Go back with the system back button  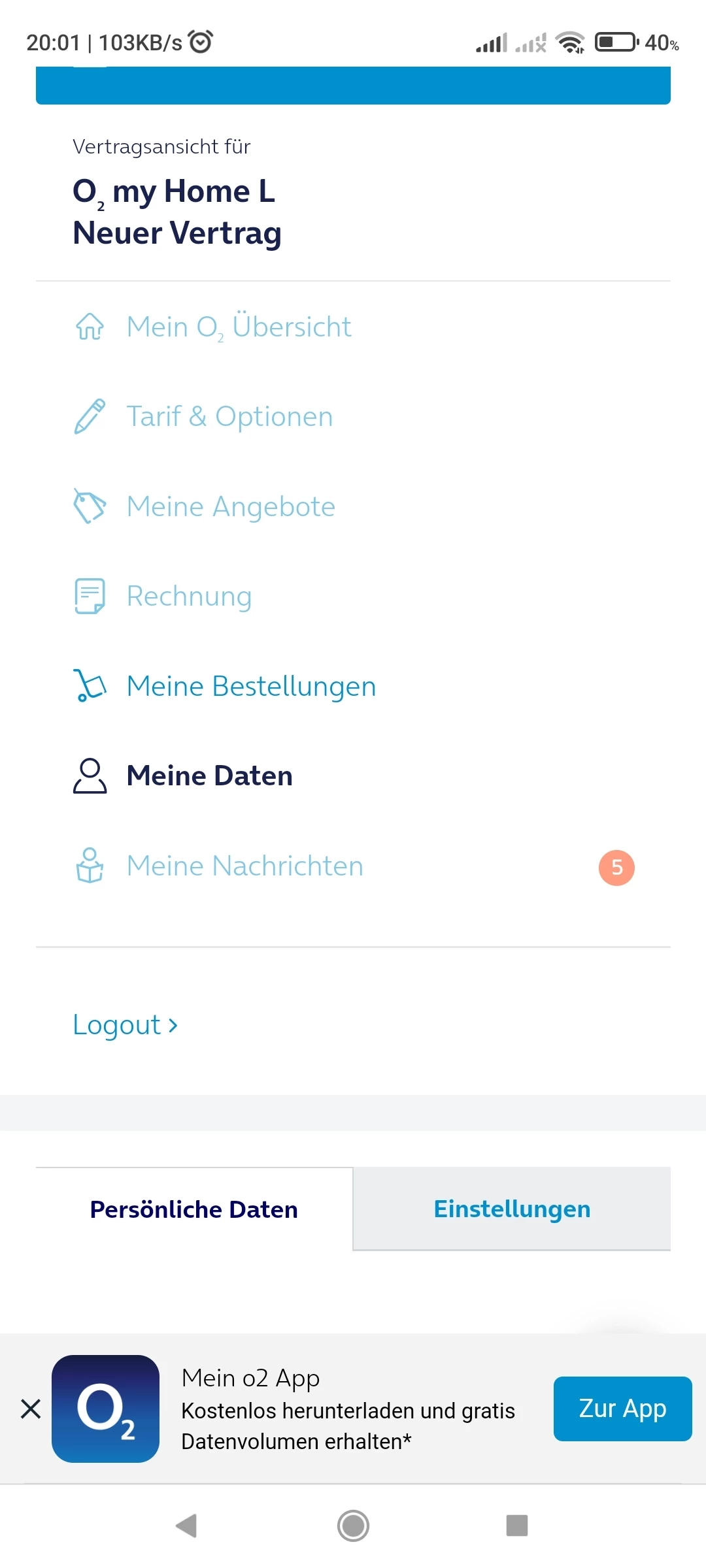[187, 1526]
